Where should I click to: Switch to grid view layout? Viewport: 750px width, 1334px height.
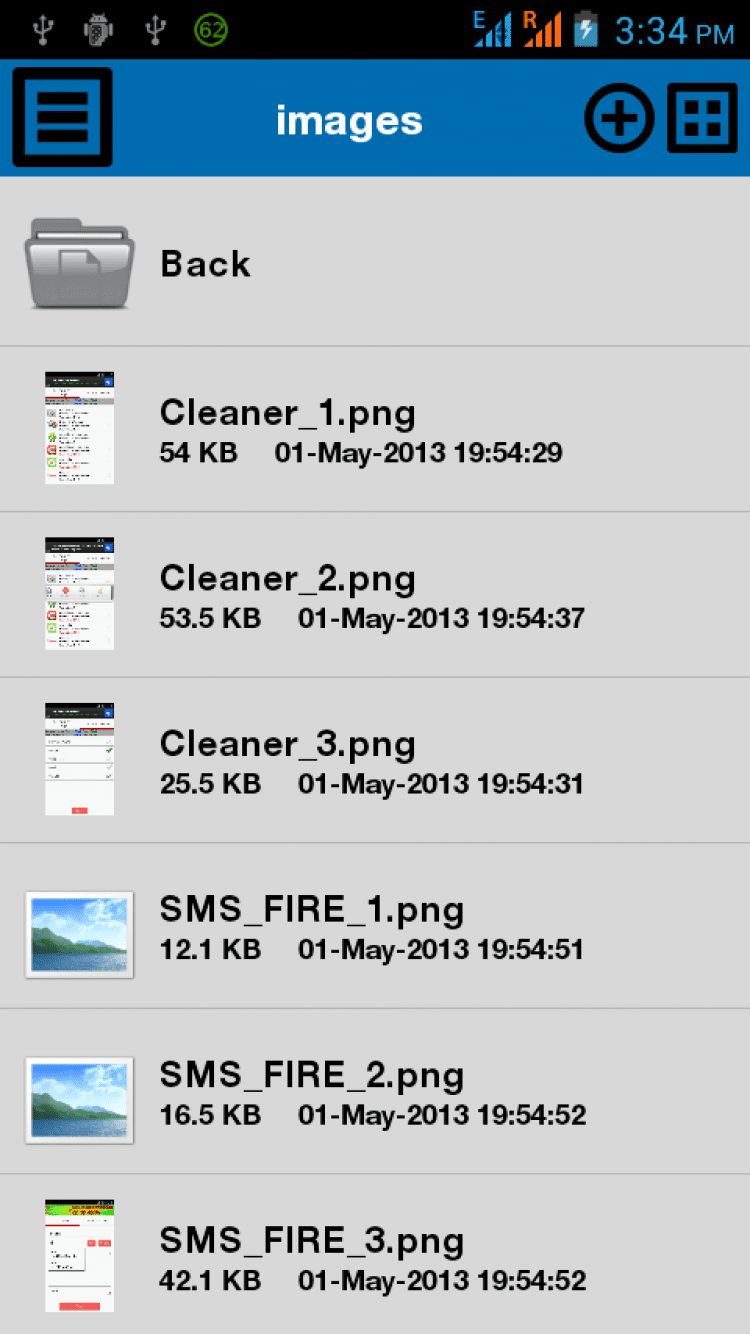(702, 119)
